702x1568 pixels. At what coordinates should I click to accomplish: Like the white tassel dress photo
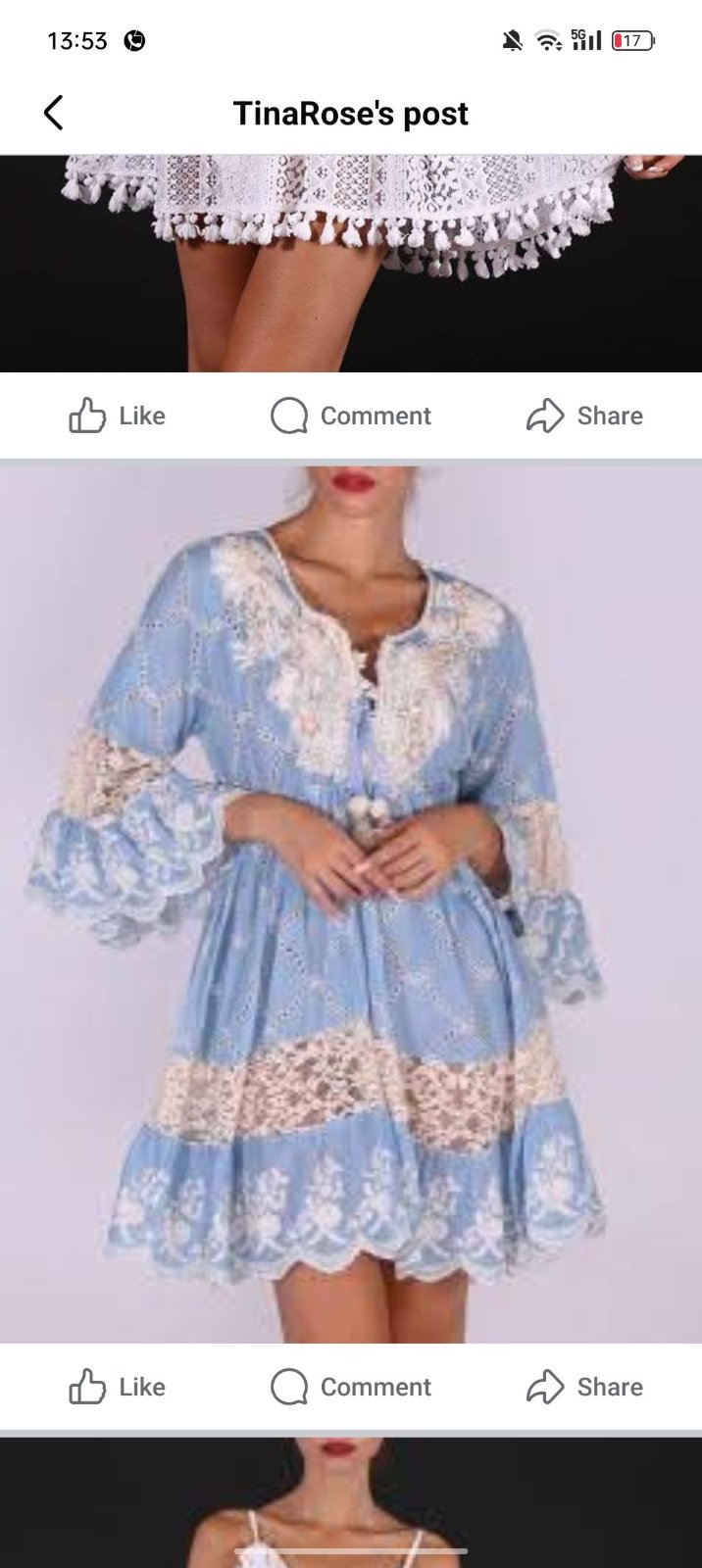tap(117, 416)
